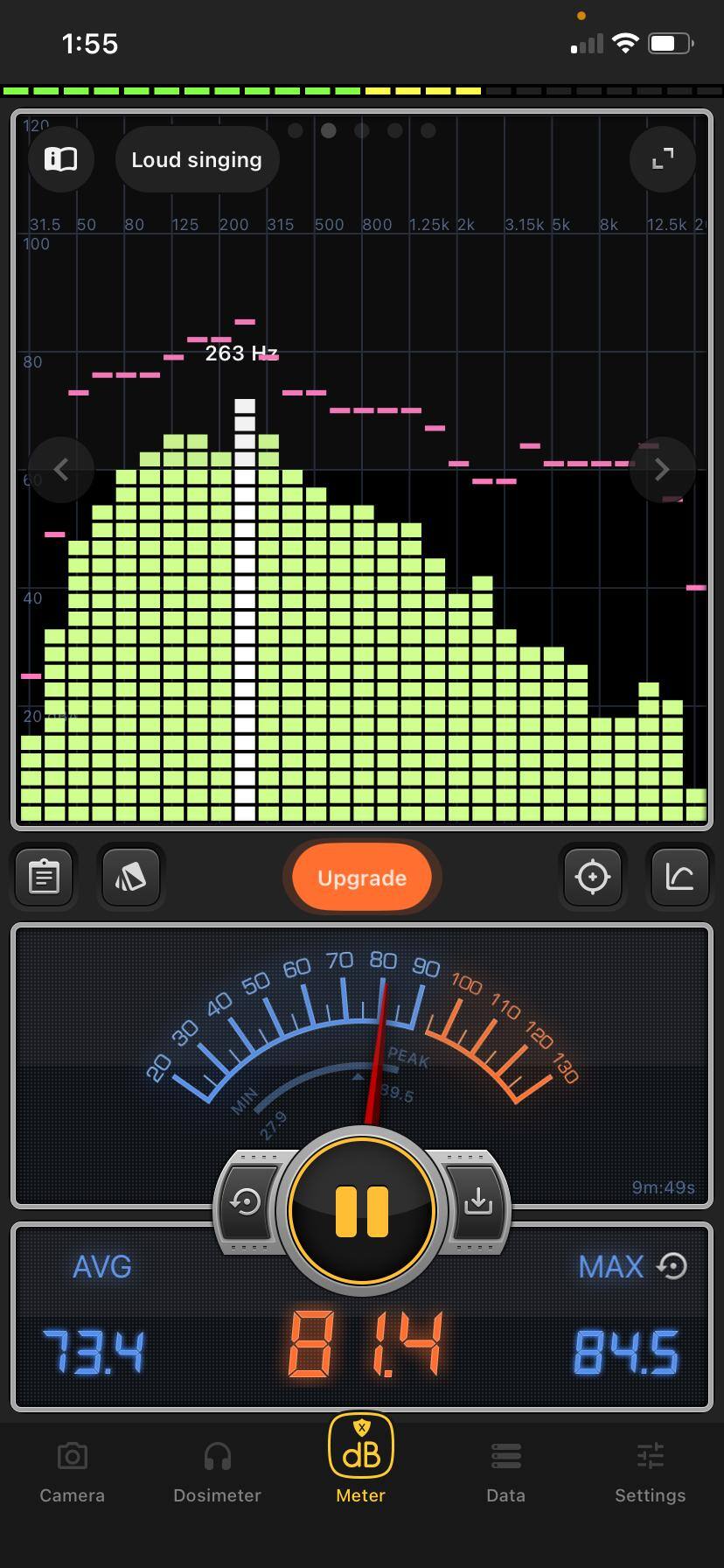Go to the next chart view
The height and width of the screenshot is (1568, 724).
(662, 470)
